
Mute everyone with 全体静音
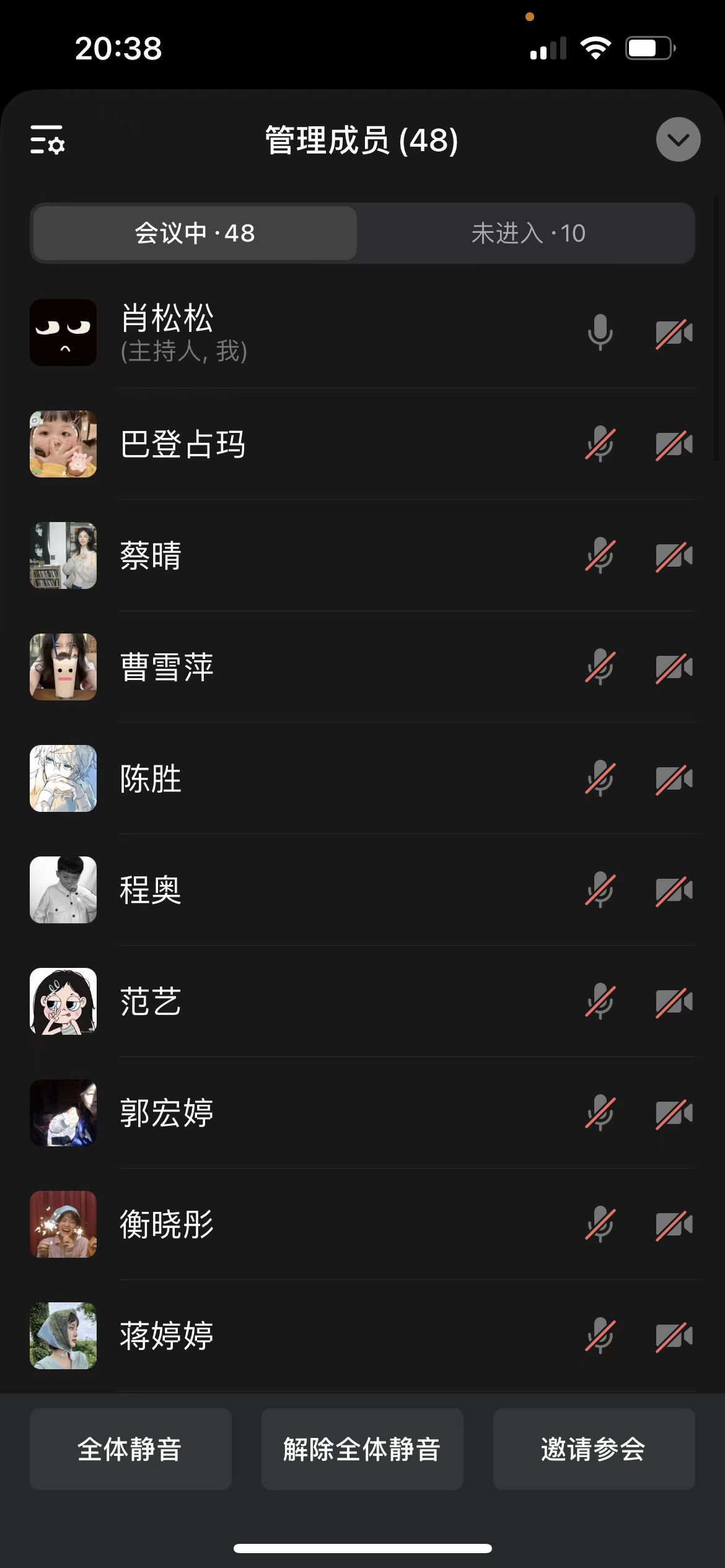coord(130,1449)
